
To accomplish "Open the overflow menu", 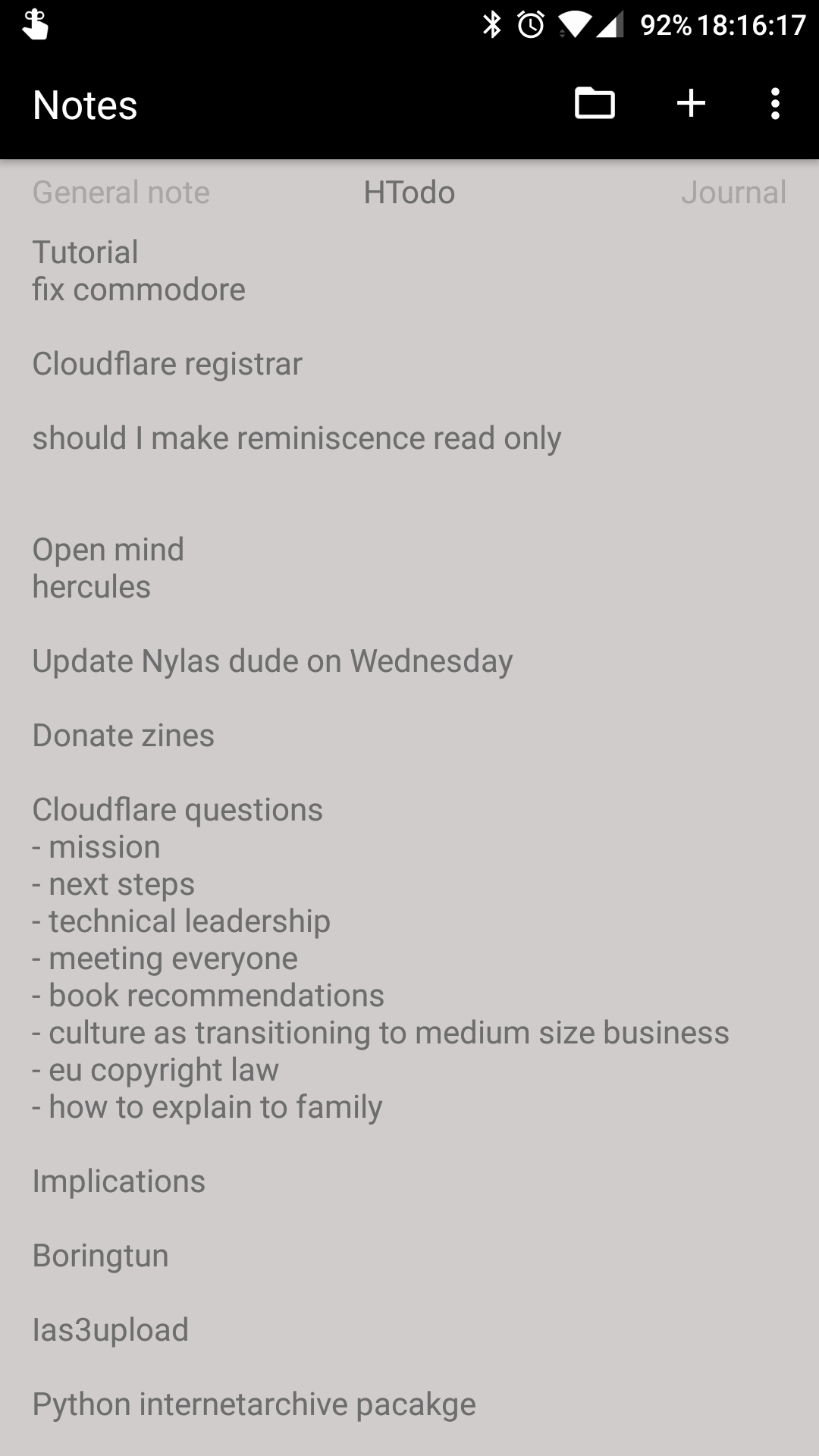I will coord(774,104).
